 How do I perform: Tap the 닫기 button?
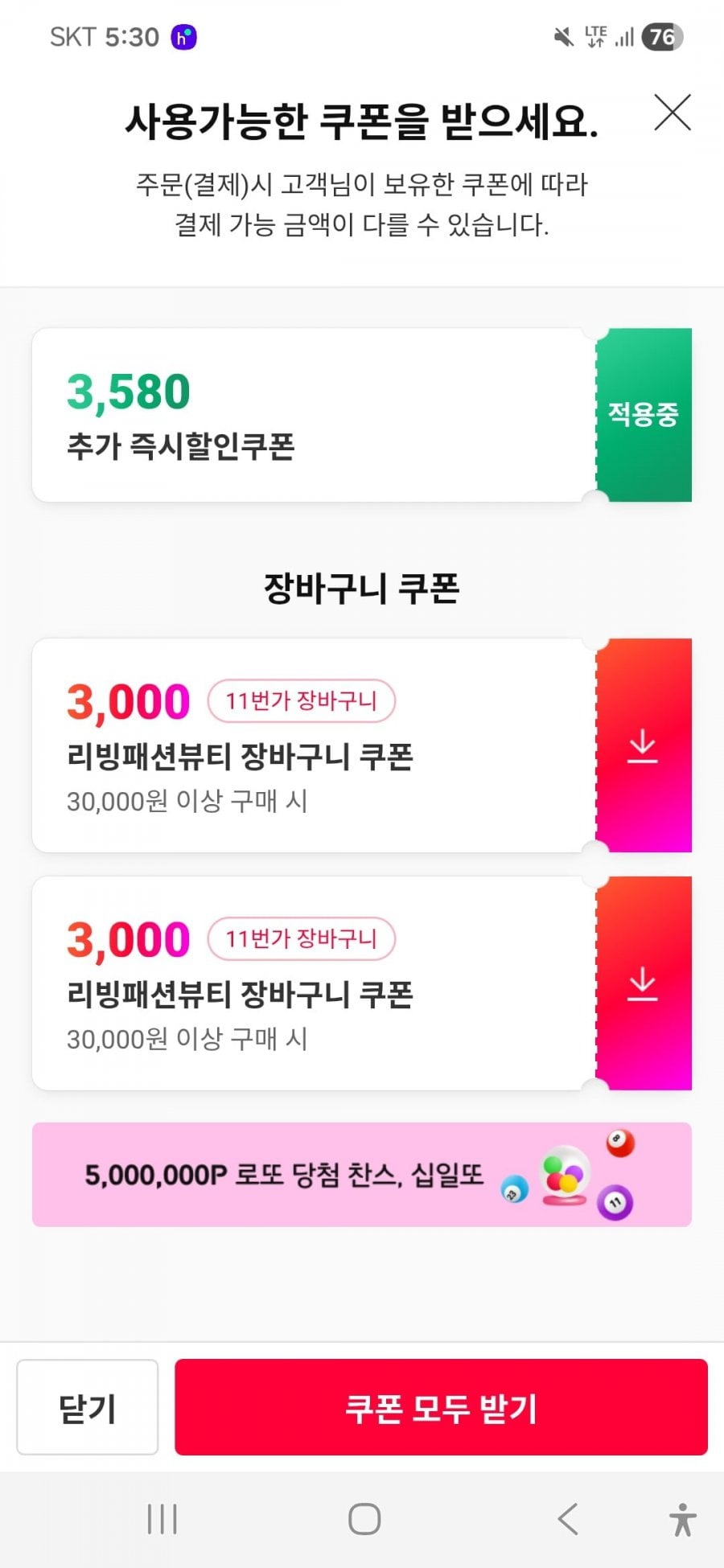(88, 1407)
